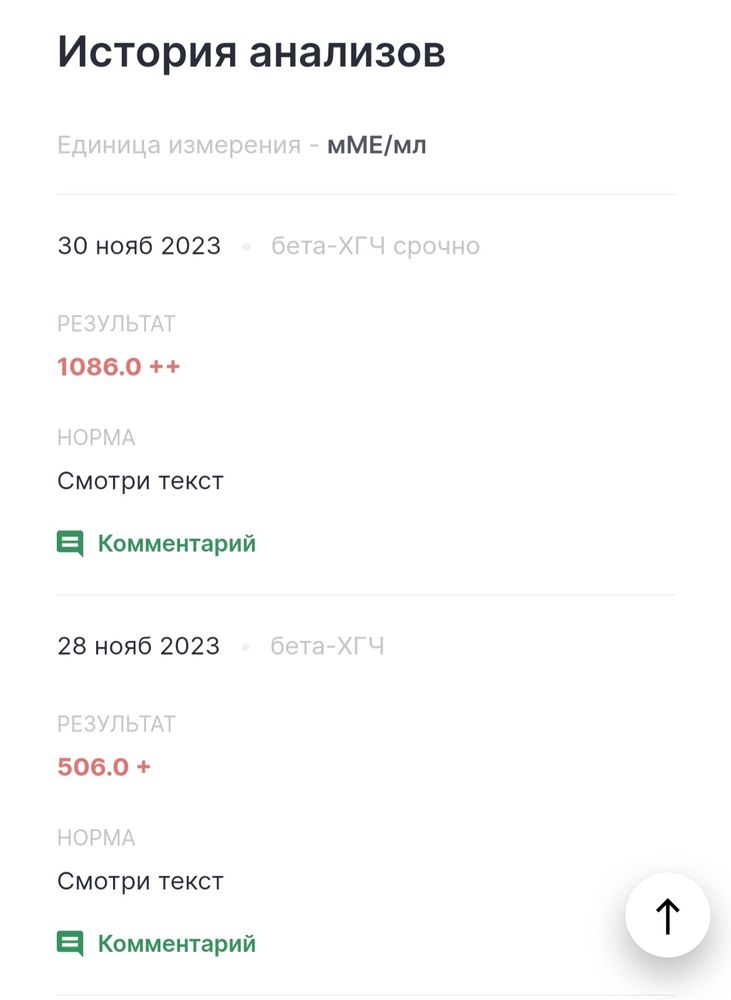Select the red result value 506.0 +

[x=103, y=767]
